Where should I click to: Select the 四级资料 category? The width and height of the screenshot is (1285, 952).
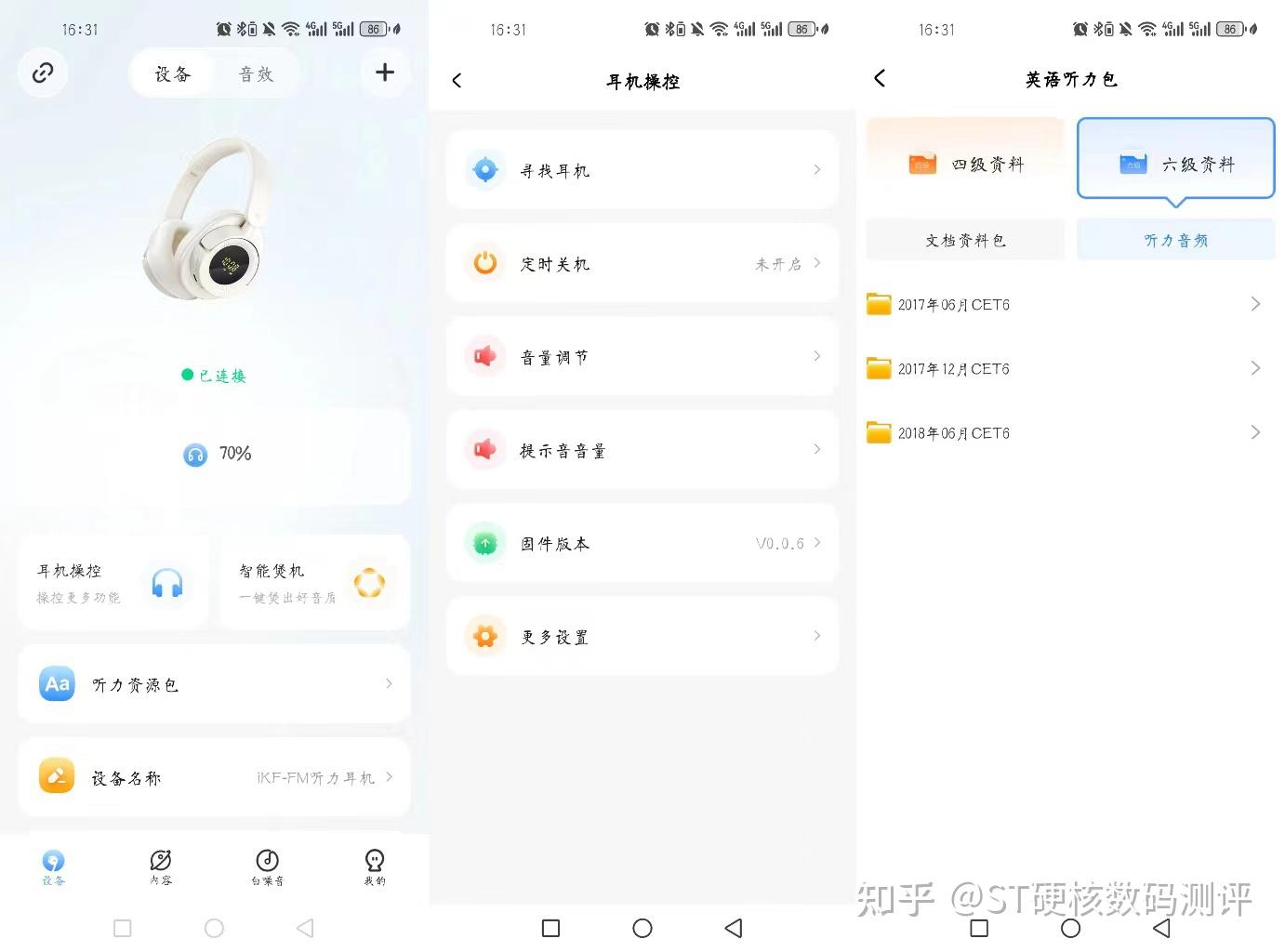point(965,164)
